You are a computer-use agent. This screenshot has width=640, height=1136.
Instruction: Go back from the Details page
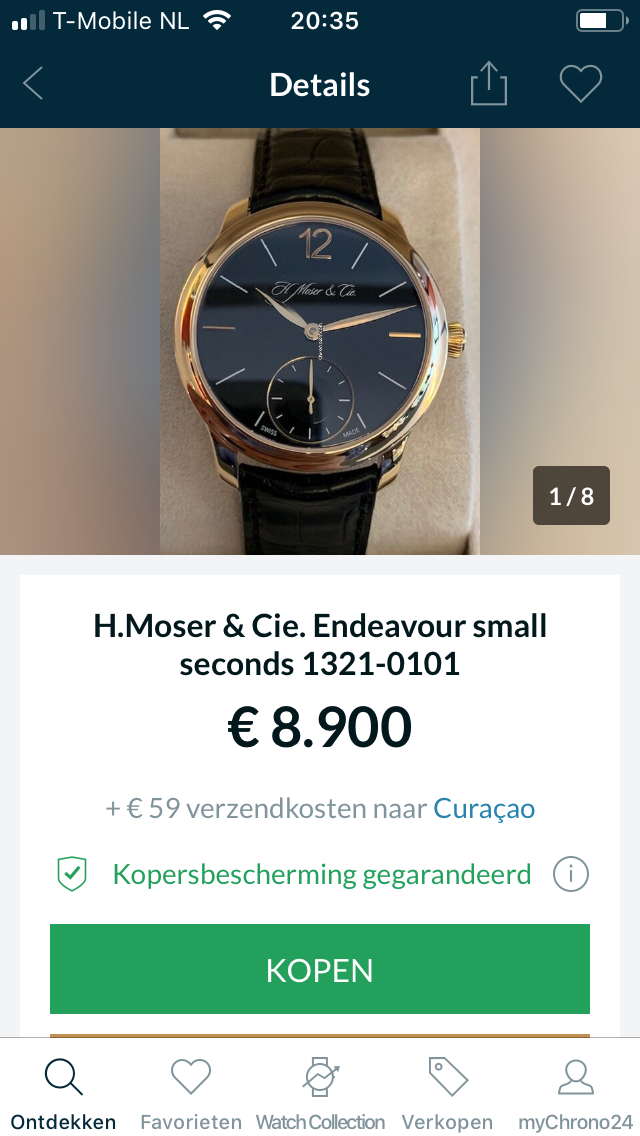[x=33, y=84]
